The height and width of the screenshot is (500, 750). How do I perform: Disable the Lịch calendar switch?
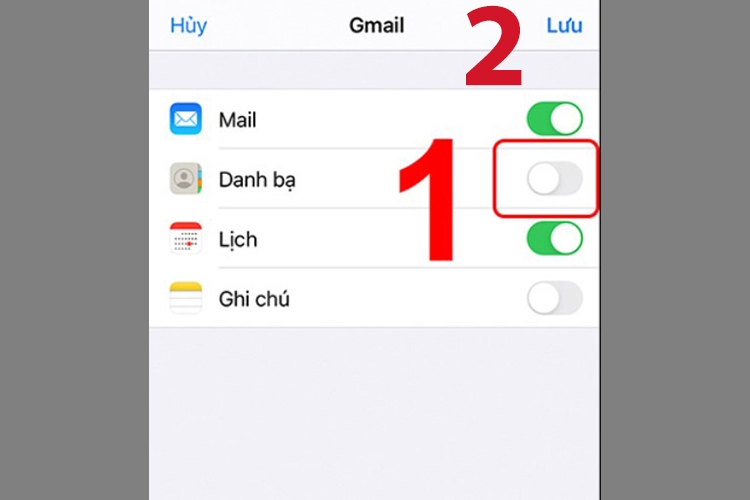554,239
